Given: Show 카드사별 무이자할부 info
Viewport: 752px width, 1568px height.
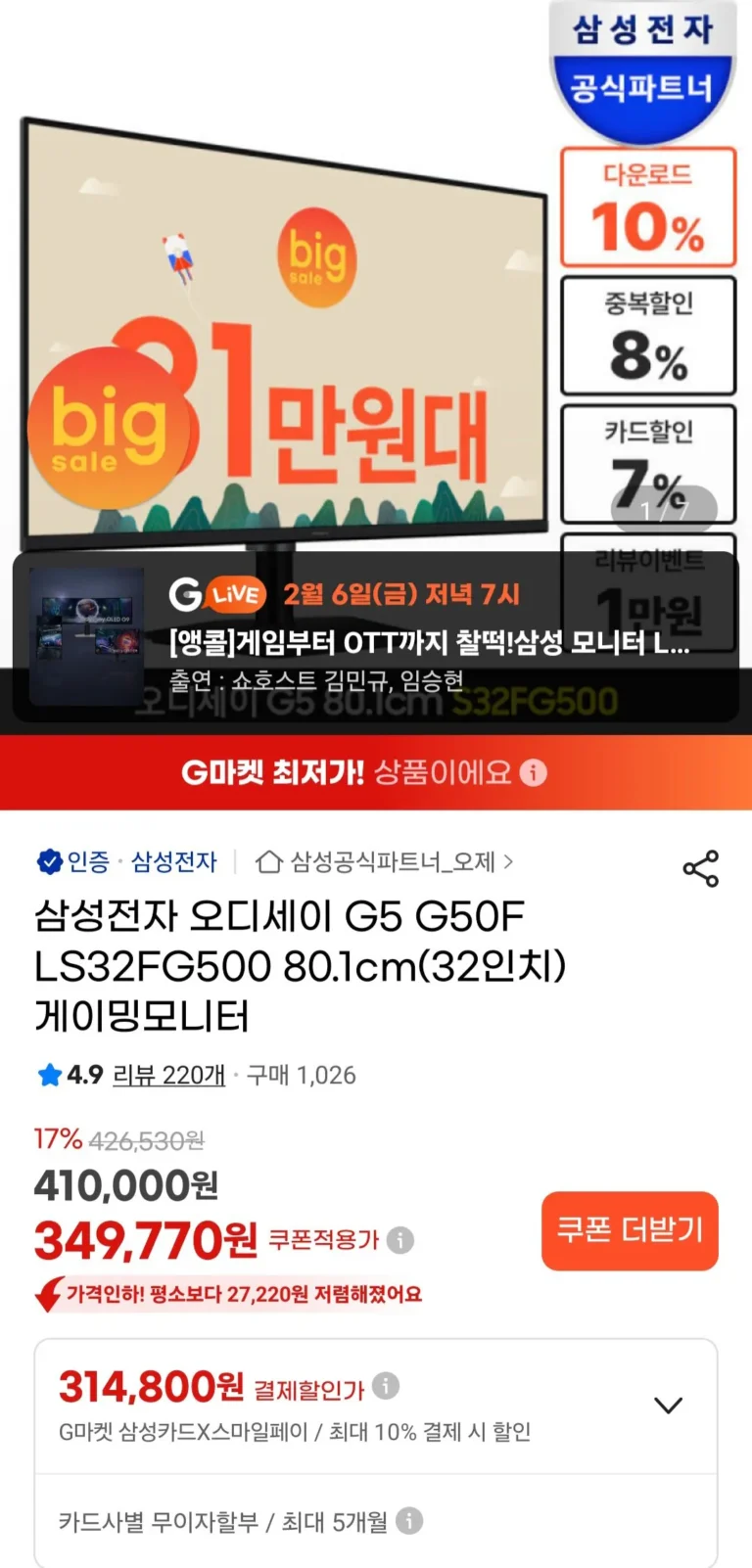Looking at the screenshot, I should pos(409,1521).
